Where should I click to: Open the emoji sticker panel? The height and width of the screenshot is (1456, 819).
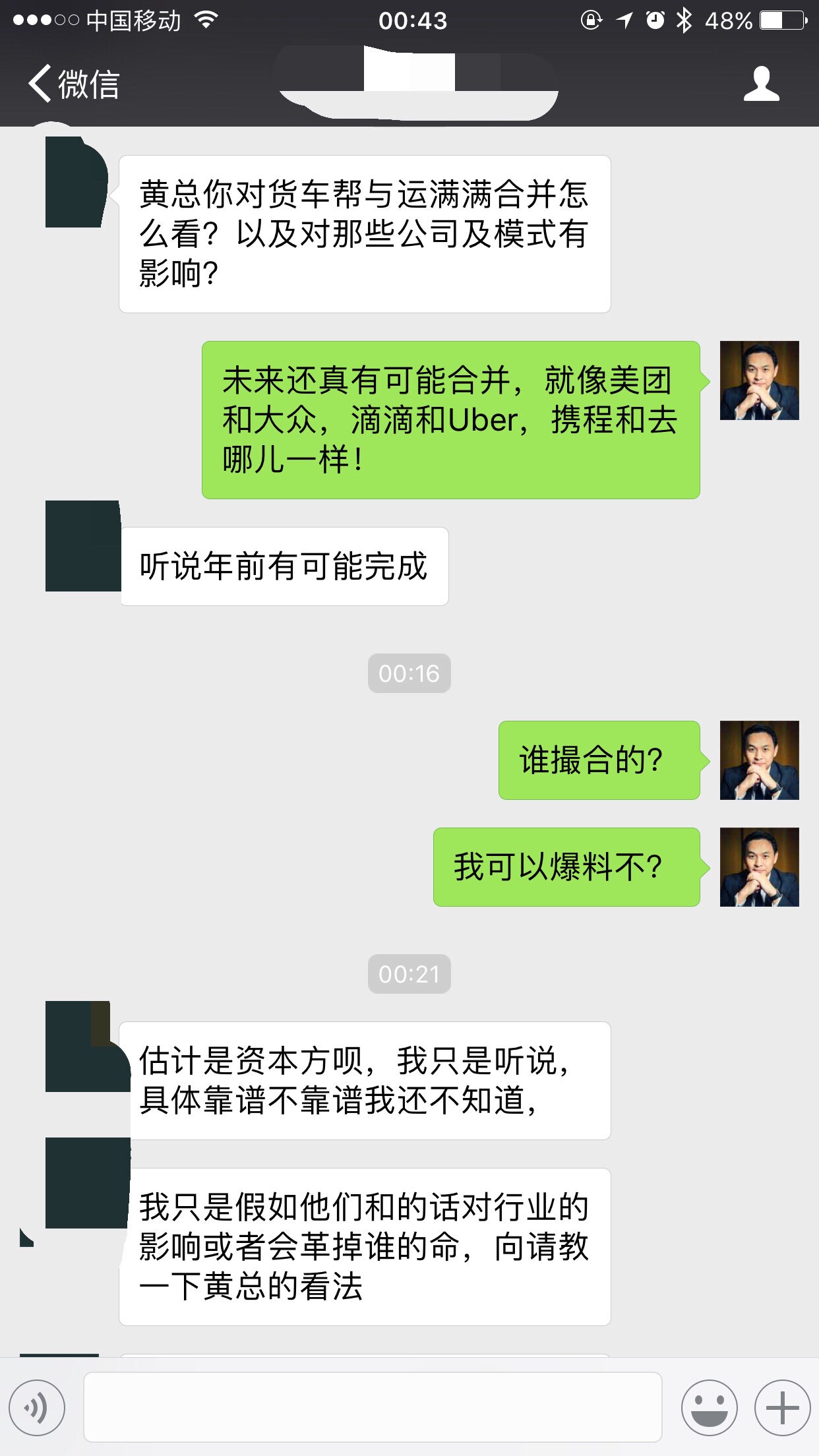[x=709, y=1408]
